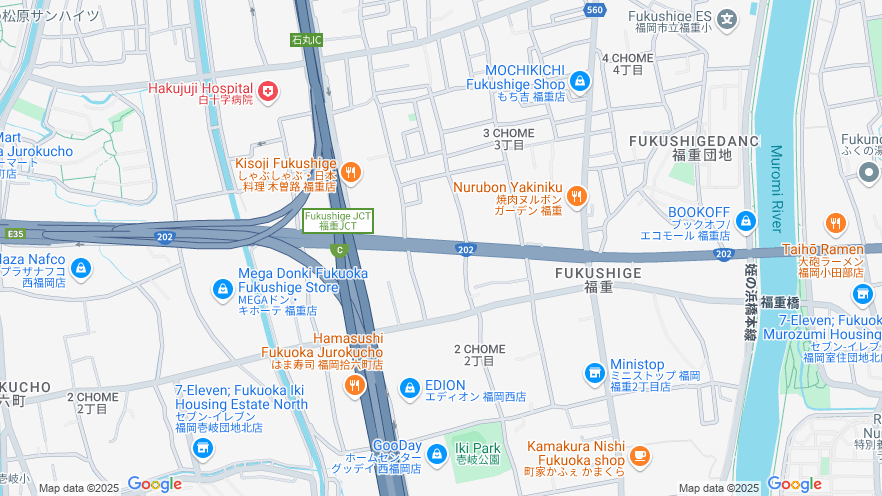The image size is (882, 496).
Task: Open the Taiho Ramen restaurant marker
Action: [x=835, y=223]
